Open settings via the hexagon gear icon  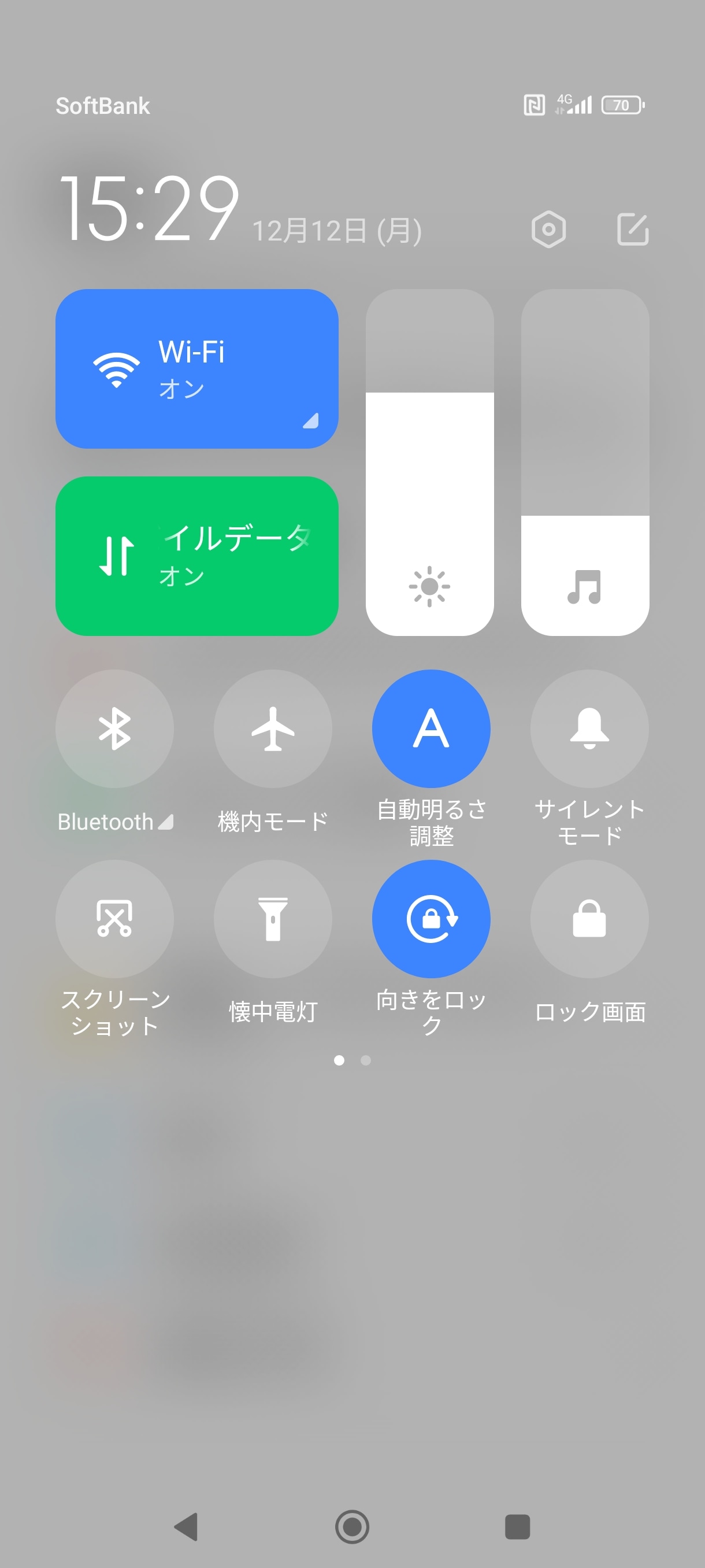(548, 230)
